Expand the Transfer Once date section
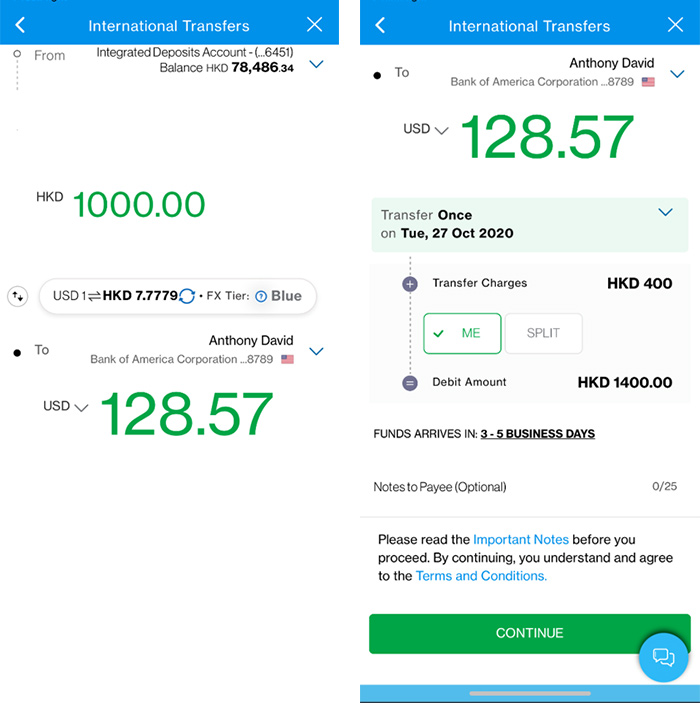Screen dimensions: 700x706 (x=665, y=213)
